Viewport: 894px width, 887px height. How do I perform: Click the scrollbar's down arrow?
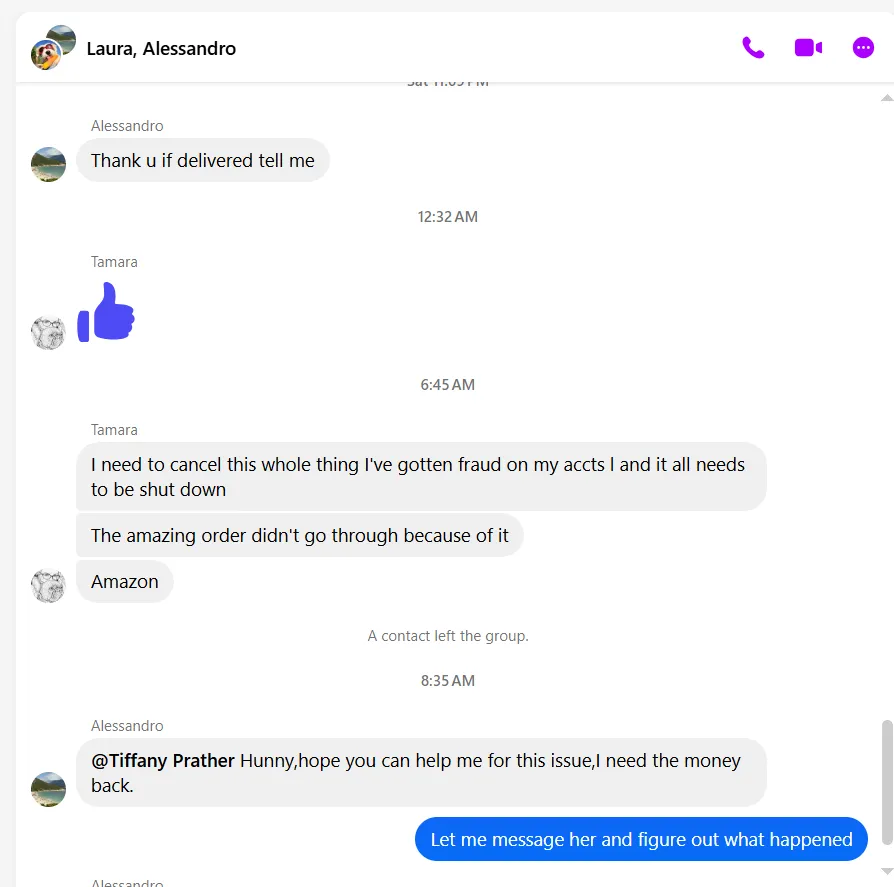pyautogui.click(x=886, y=872)
